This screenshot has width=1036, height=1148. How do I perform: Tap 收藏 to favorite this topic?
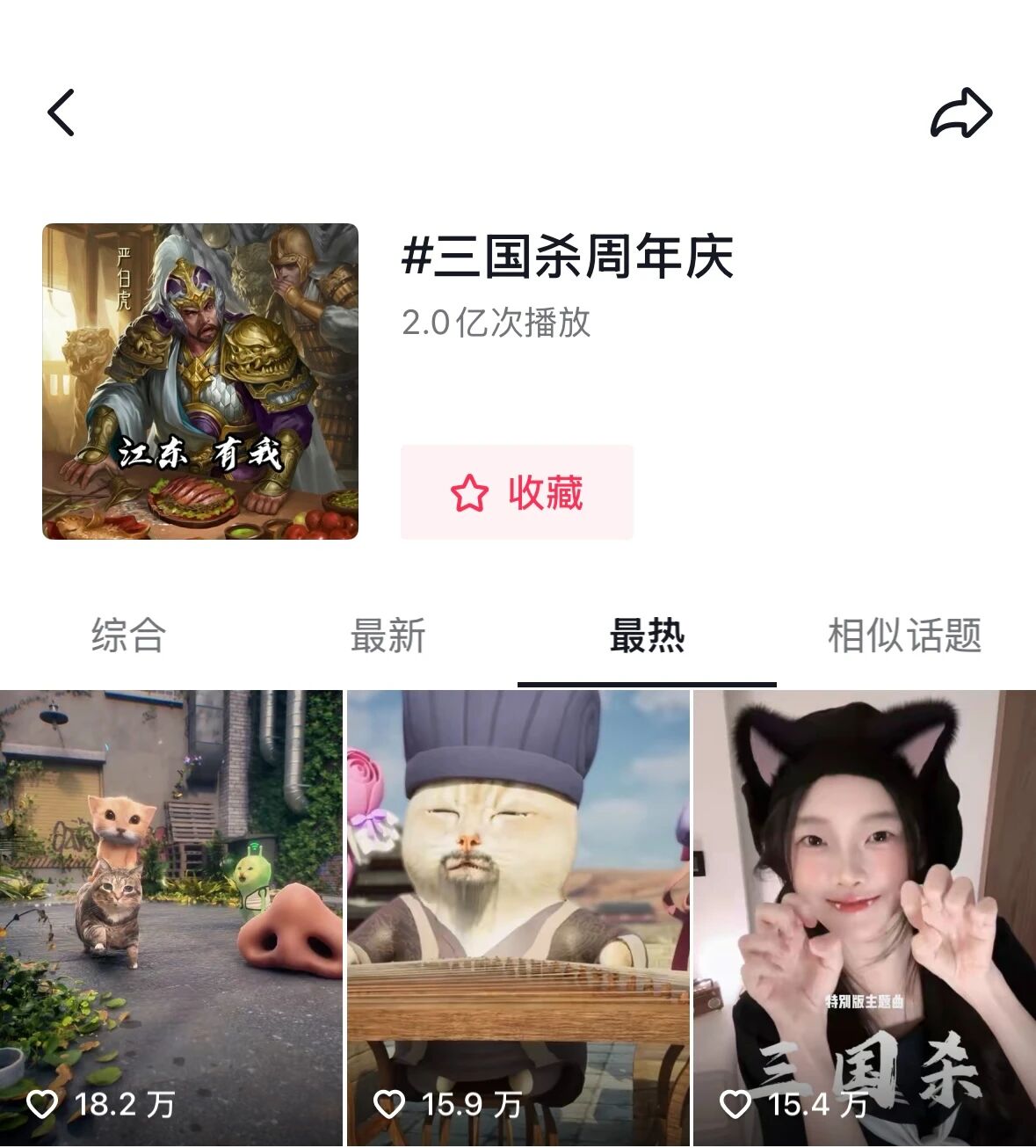(x=517, y=492)
